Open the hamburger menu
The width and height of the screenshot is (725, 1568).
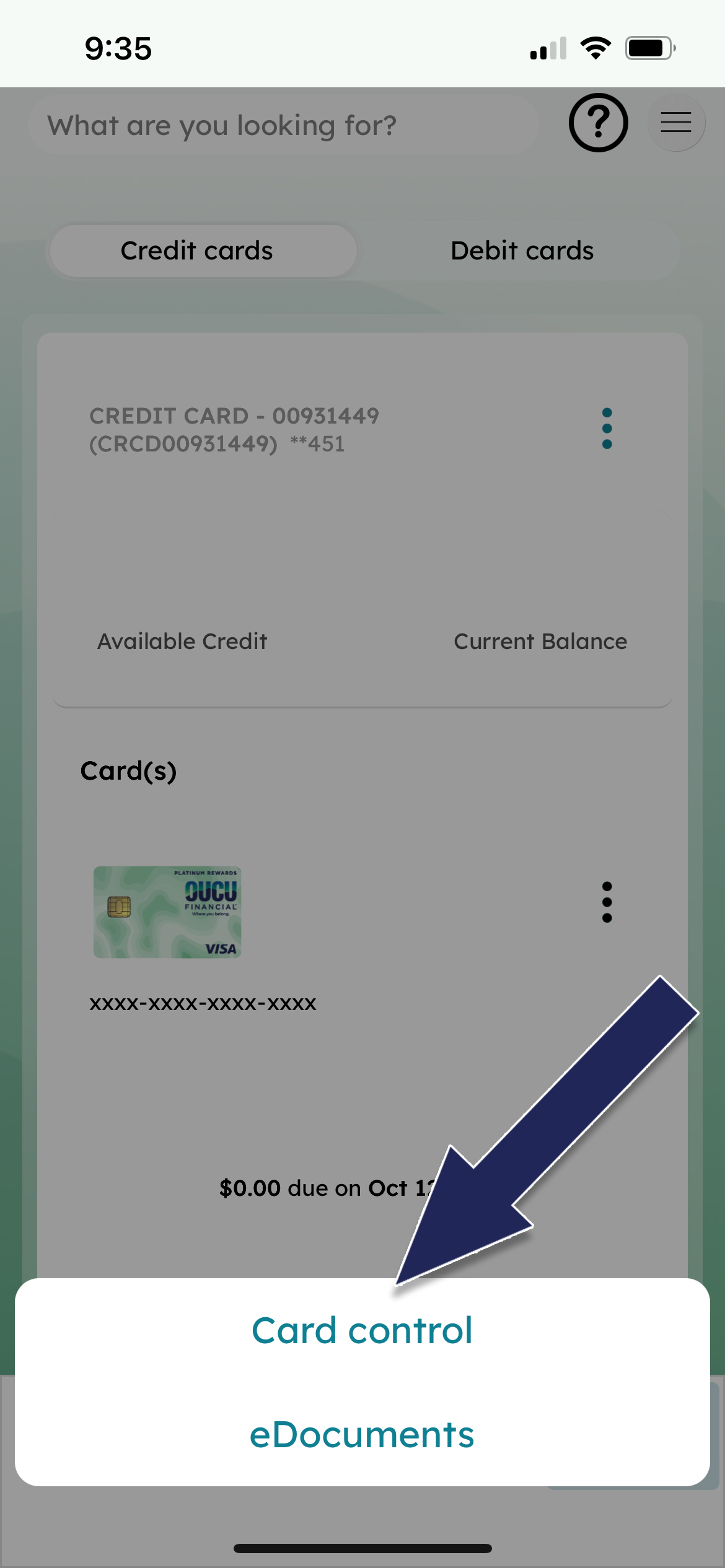pos(675,123)
